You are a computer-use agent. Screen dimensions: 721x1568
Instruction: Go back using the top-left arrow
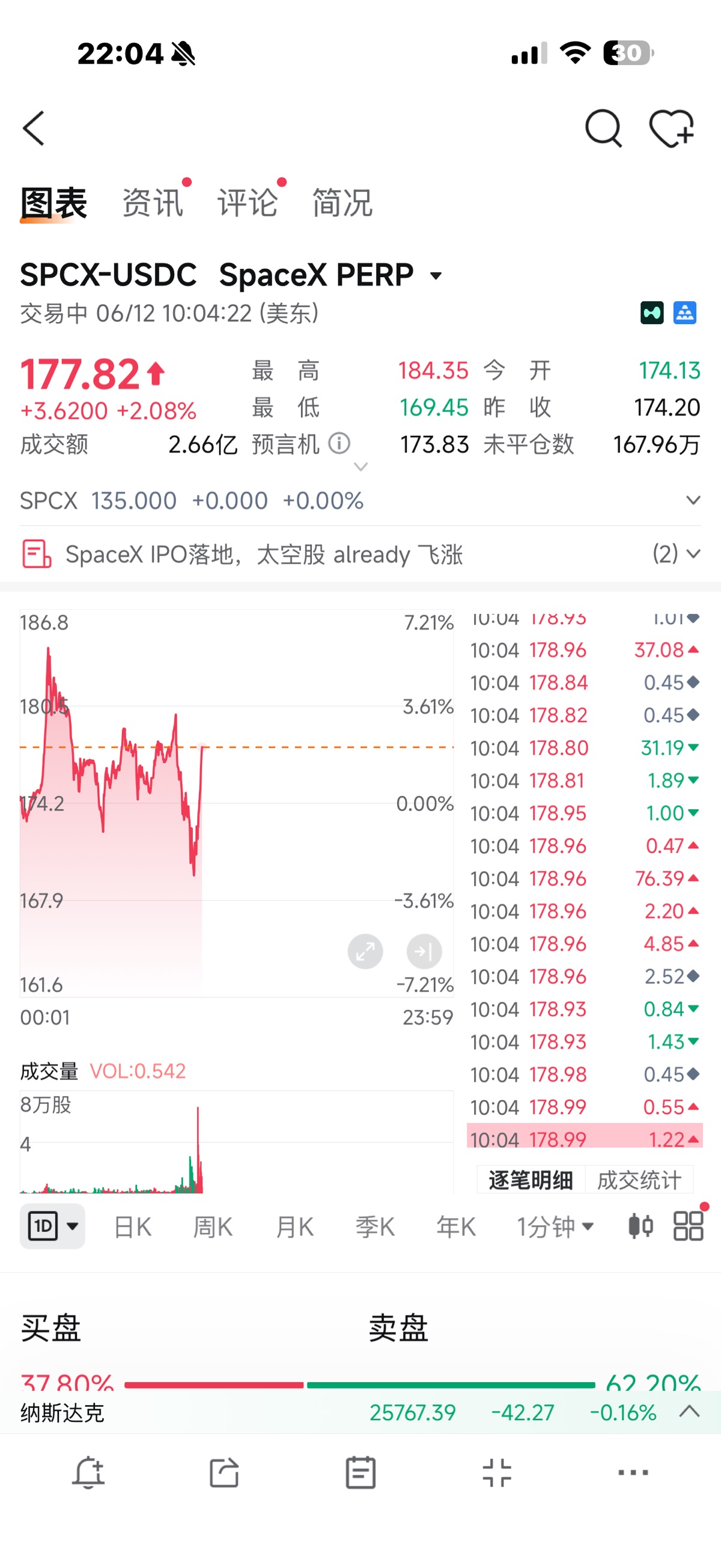[34, 129]
